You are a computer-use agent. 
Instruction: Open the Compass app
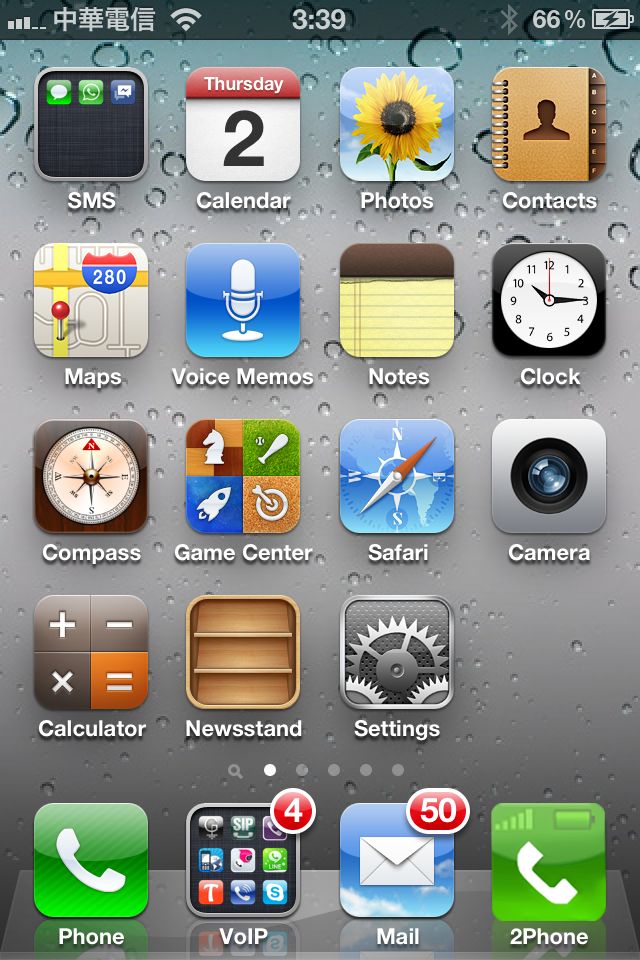point(91,476)
